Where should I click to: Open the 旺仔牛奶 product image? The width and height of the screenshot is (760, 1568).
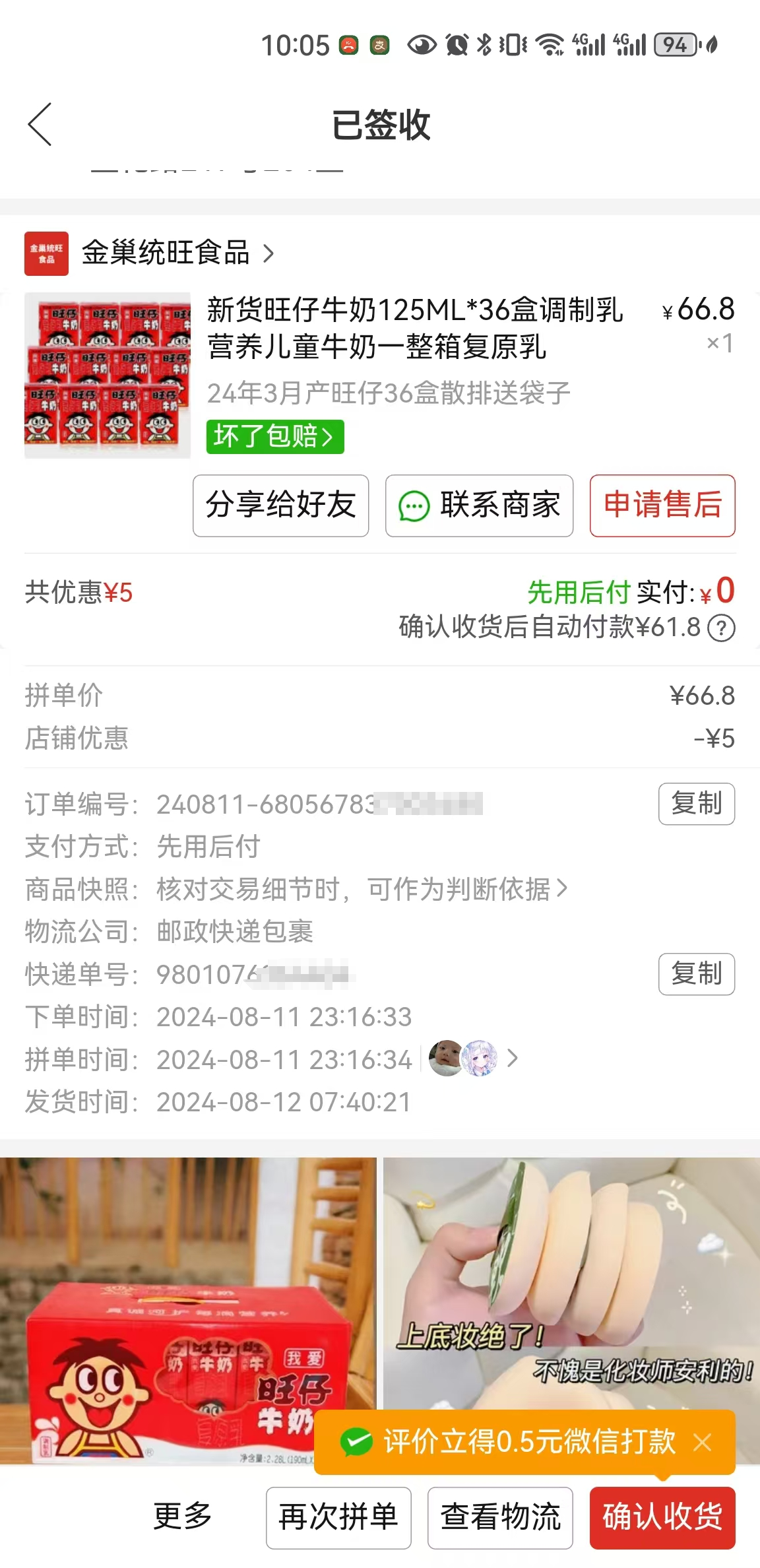108,375
